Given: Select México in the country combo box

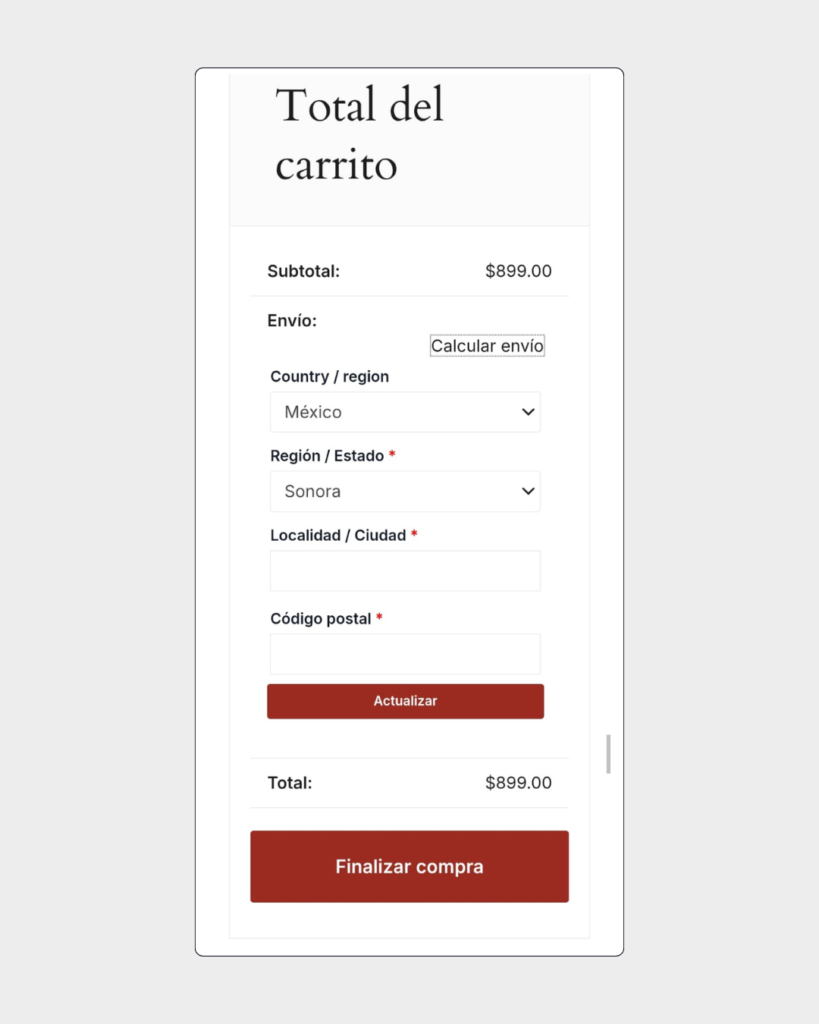Looking at the screenshot, I should click(405, 412).
